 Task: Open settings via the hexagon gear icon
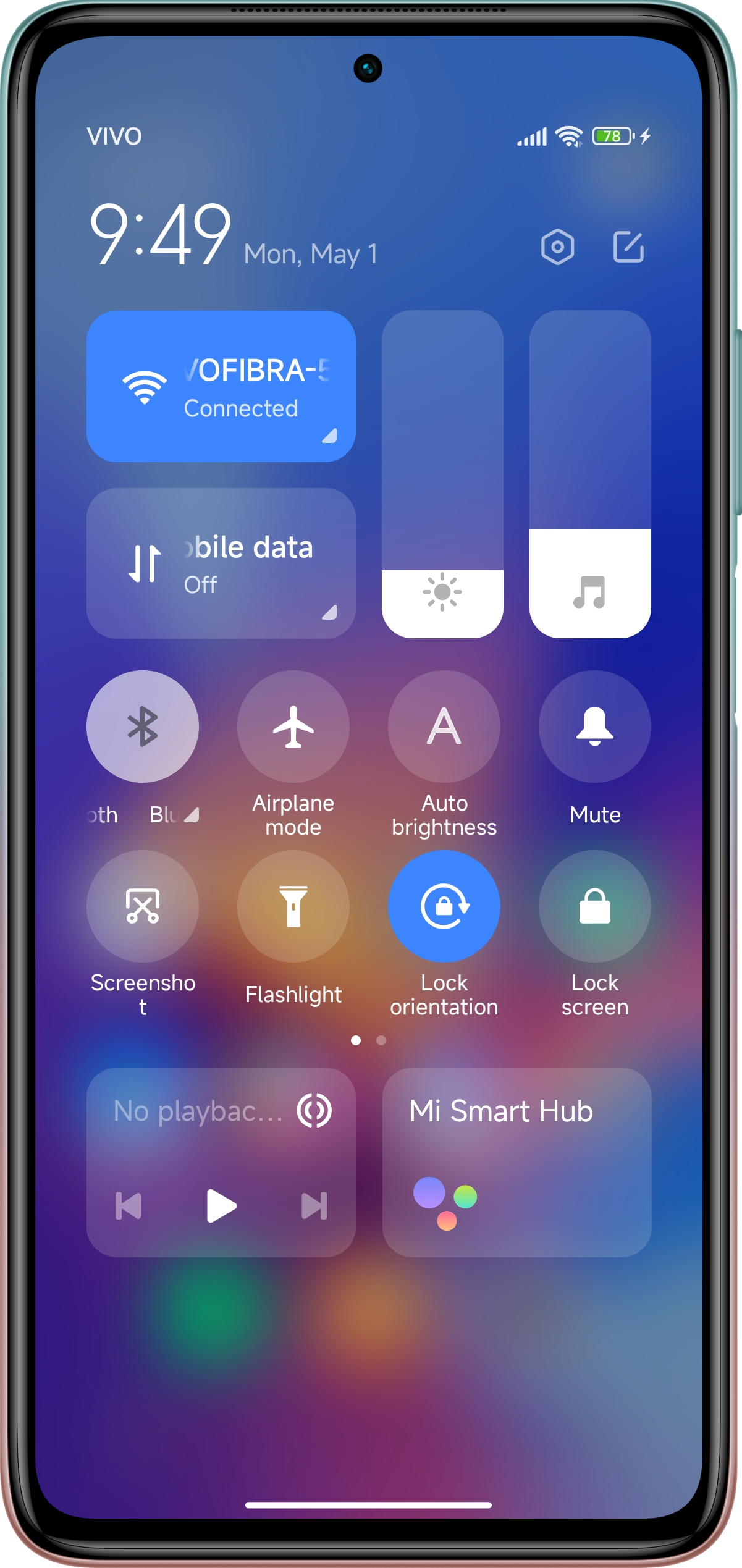557,247
